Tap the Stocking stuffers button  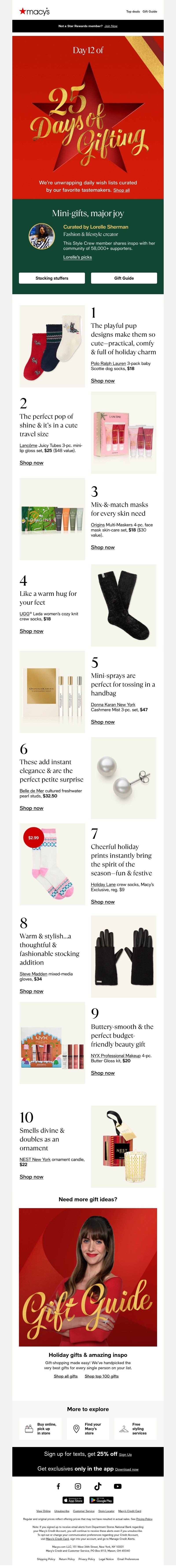pyautogui.click(x=51, y=278)
